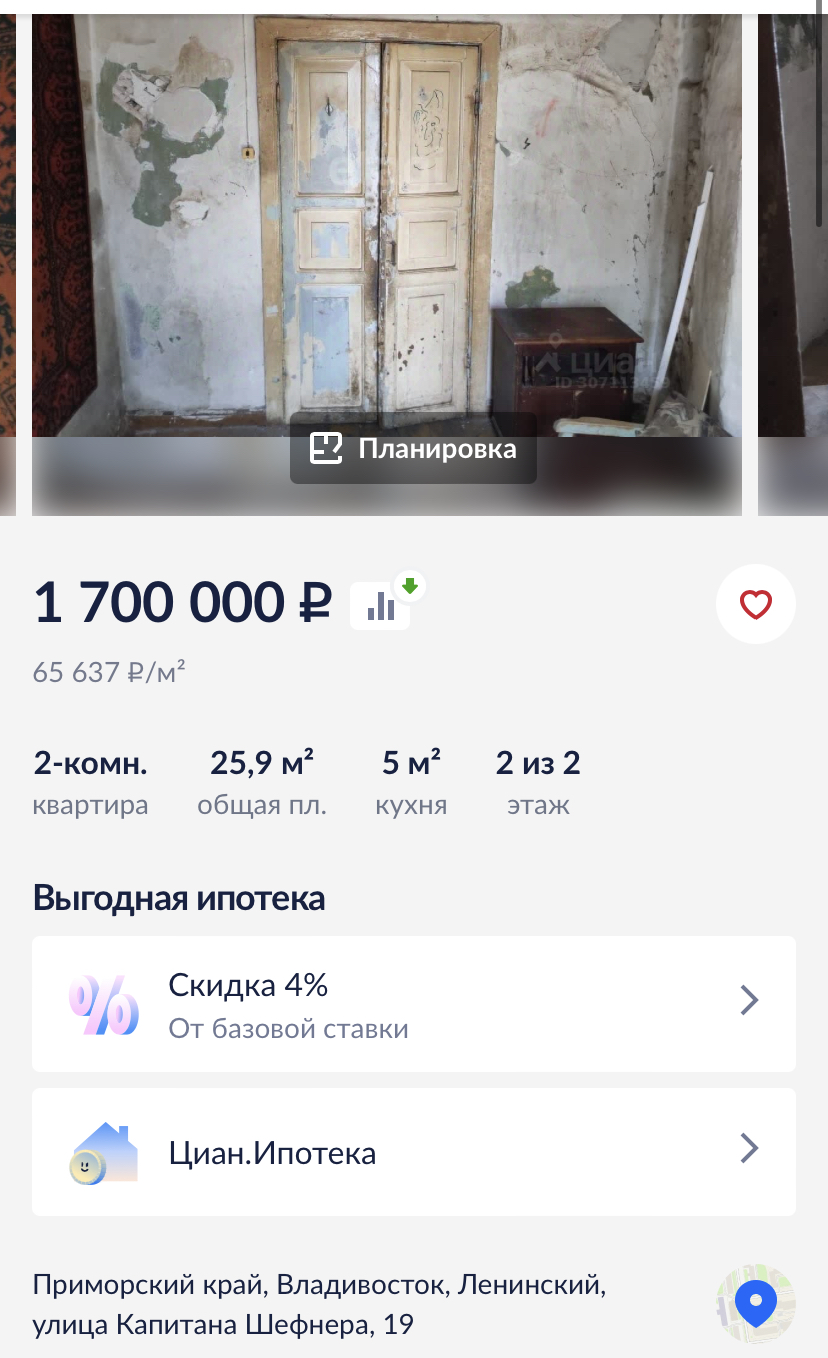The width and height of the screenshot is (828, 1358).
Task: Open the Скидка 4% mortgage offer
Action: 413,1003
